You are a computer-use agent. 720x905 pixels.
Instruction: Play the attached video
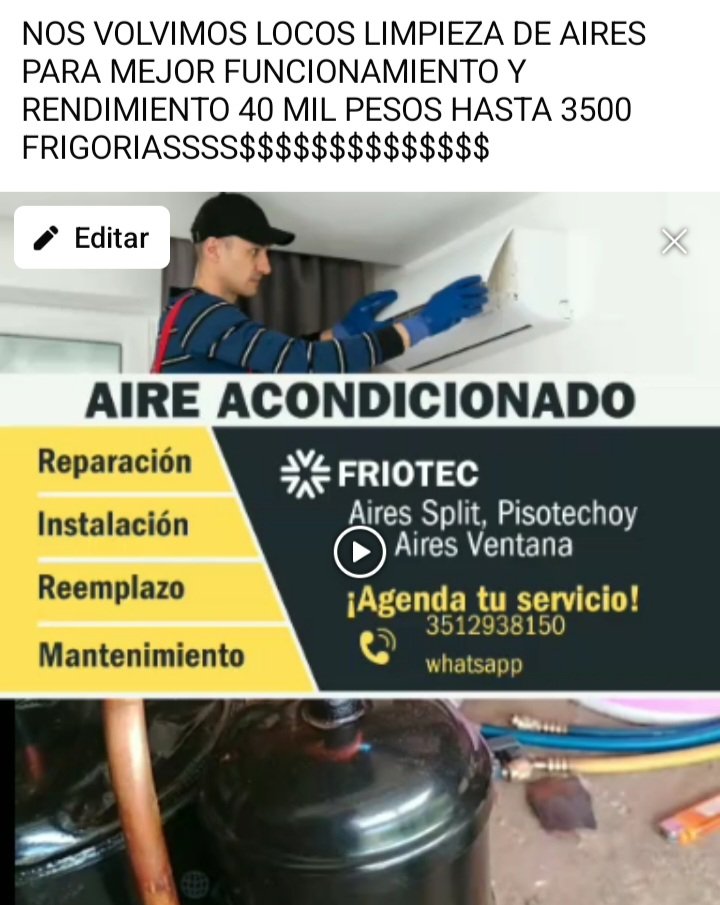point(360,552)
